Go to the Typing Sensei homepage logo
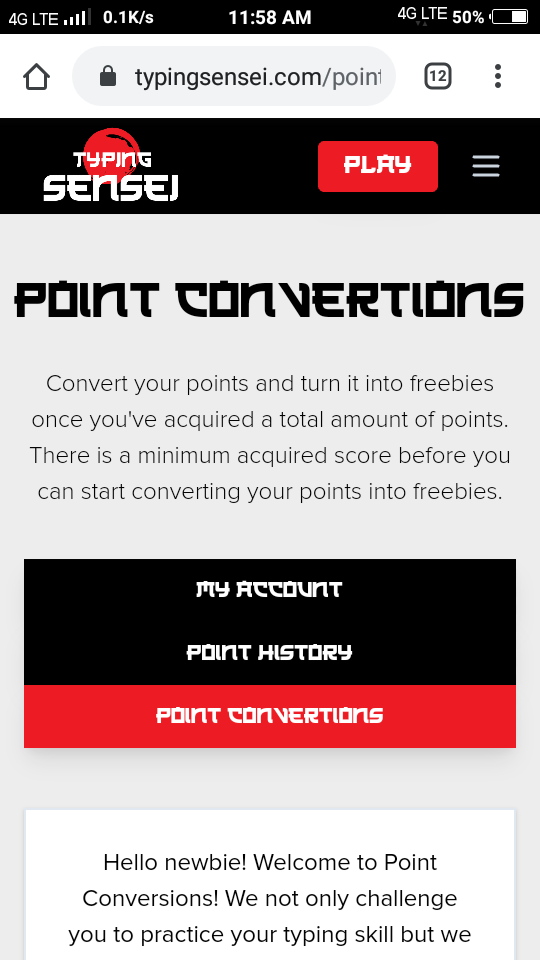This screenshot has width=540, height=960. pos(111,166)
